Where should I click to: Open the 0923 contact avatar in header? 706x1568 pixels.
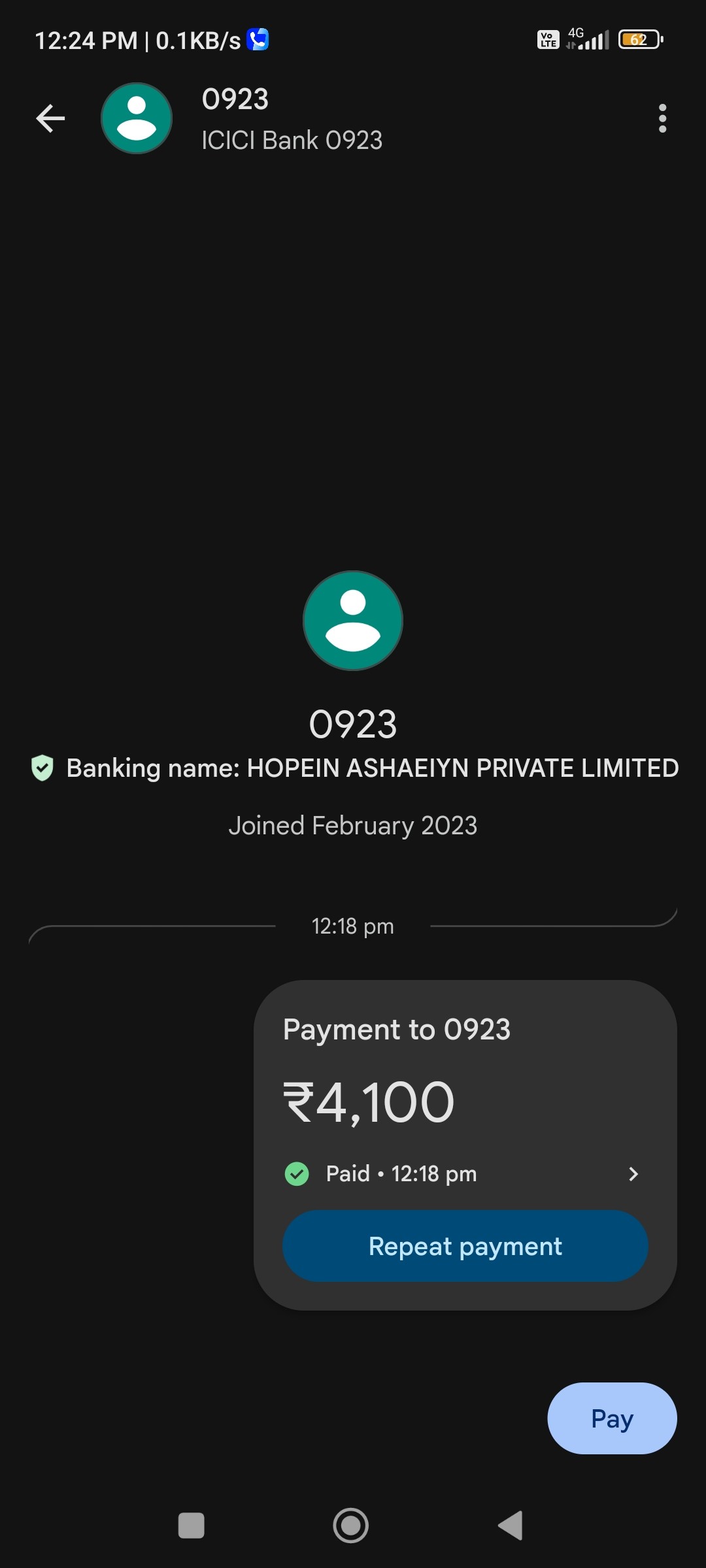137,118
